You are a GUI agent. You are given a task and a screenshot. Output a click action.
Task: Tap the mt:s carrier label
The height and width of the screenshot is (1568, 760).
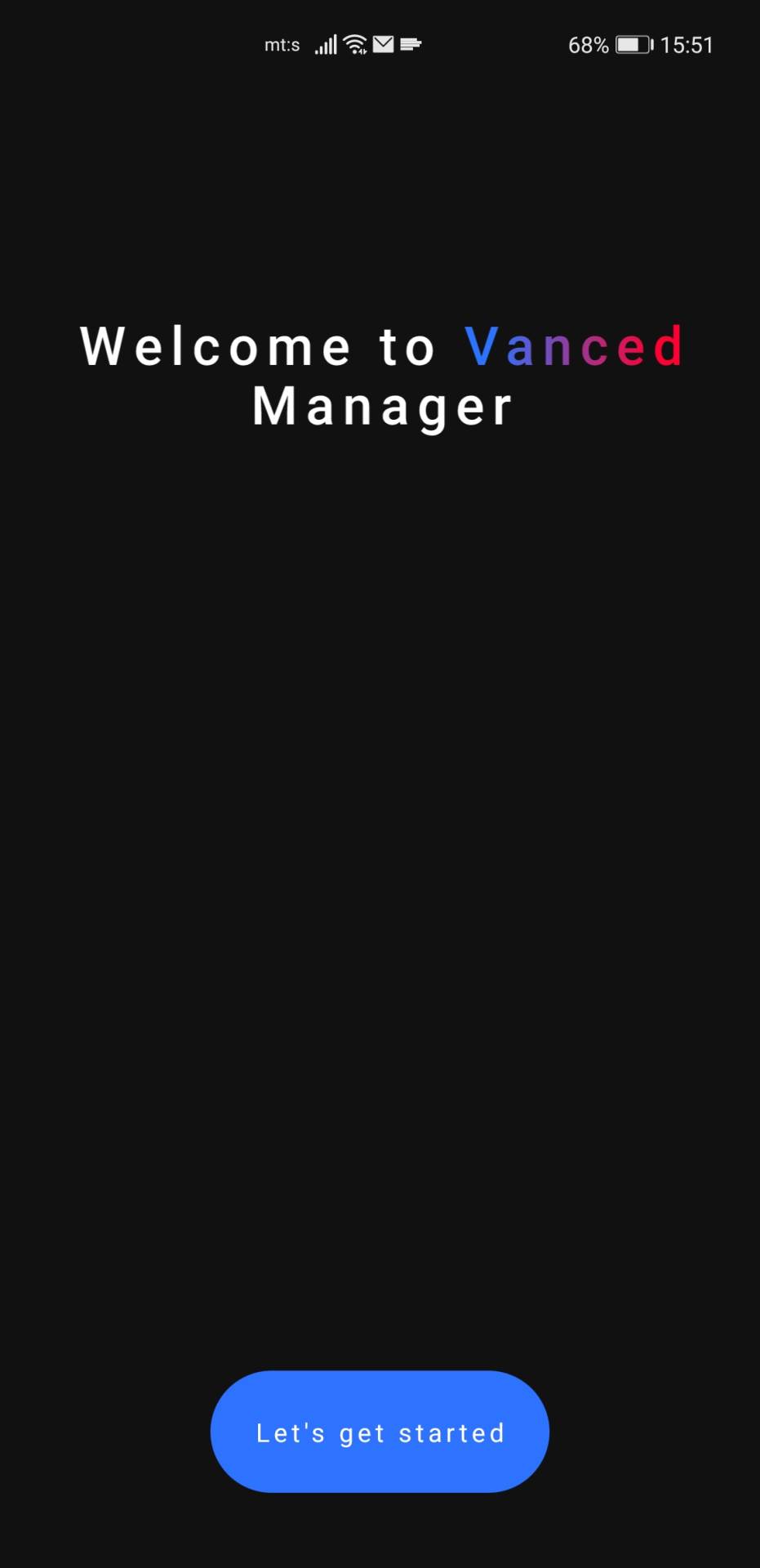pyautogui.click(x=282, y=45)
